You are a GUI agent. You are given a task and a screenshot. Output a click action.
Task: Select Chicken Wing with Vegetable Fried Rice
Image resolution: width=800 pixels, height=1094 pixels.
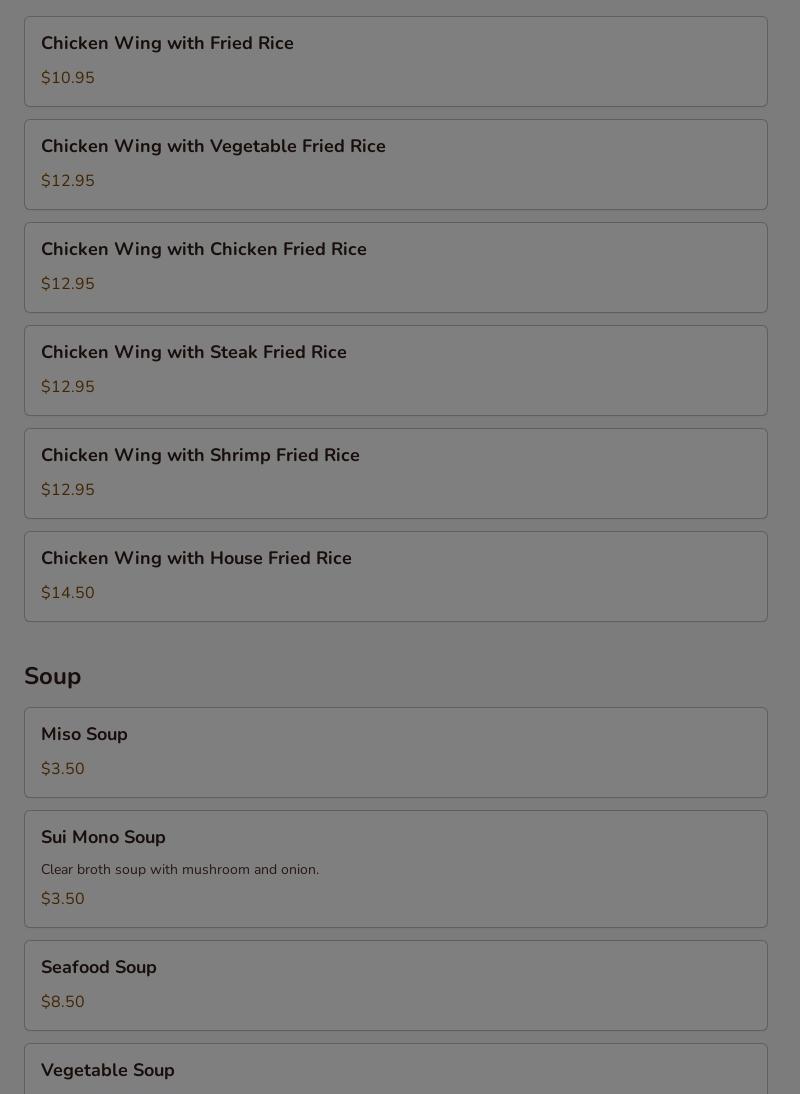tap(396, 164)
